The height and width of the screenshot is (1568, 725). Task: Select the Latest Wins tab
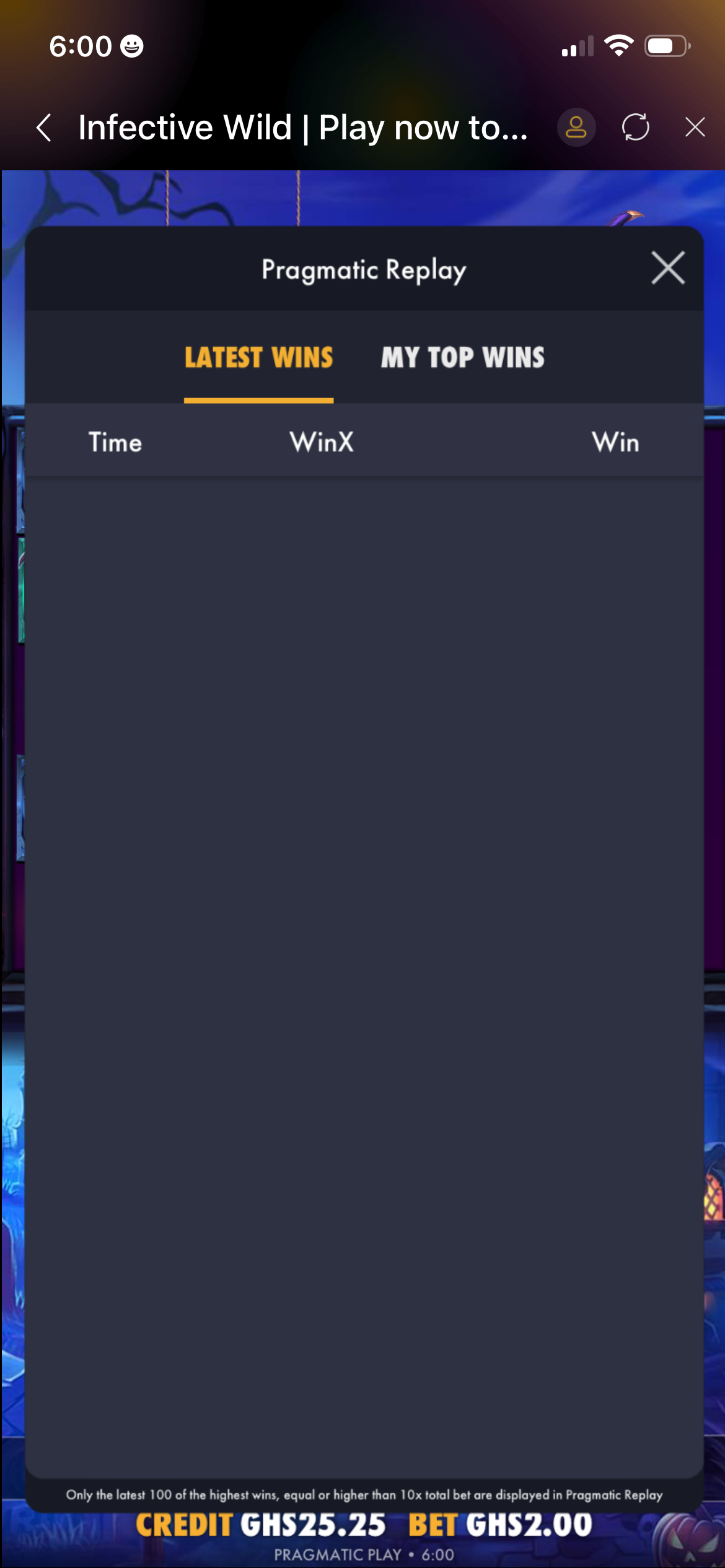click(x=258, y=358)
